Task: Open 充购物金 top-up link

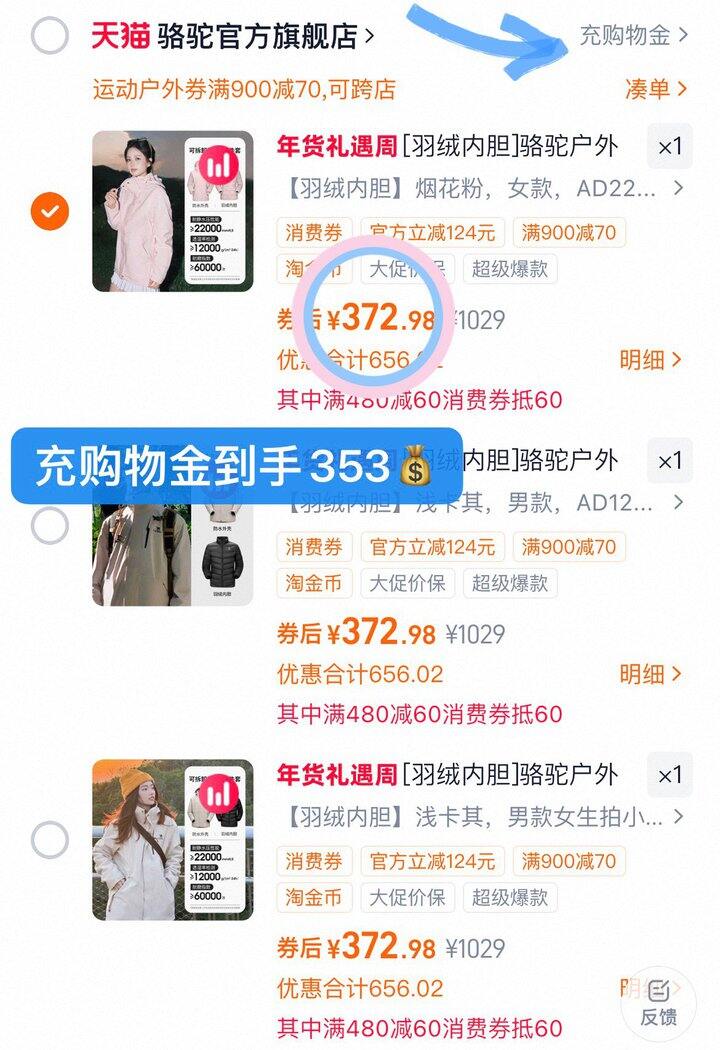Action: 633,36
